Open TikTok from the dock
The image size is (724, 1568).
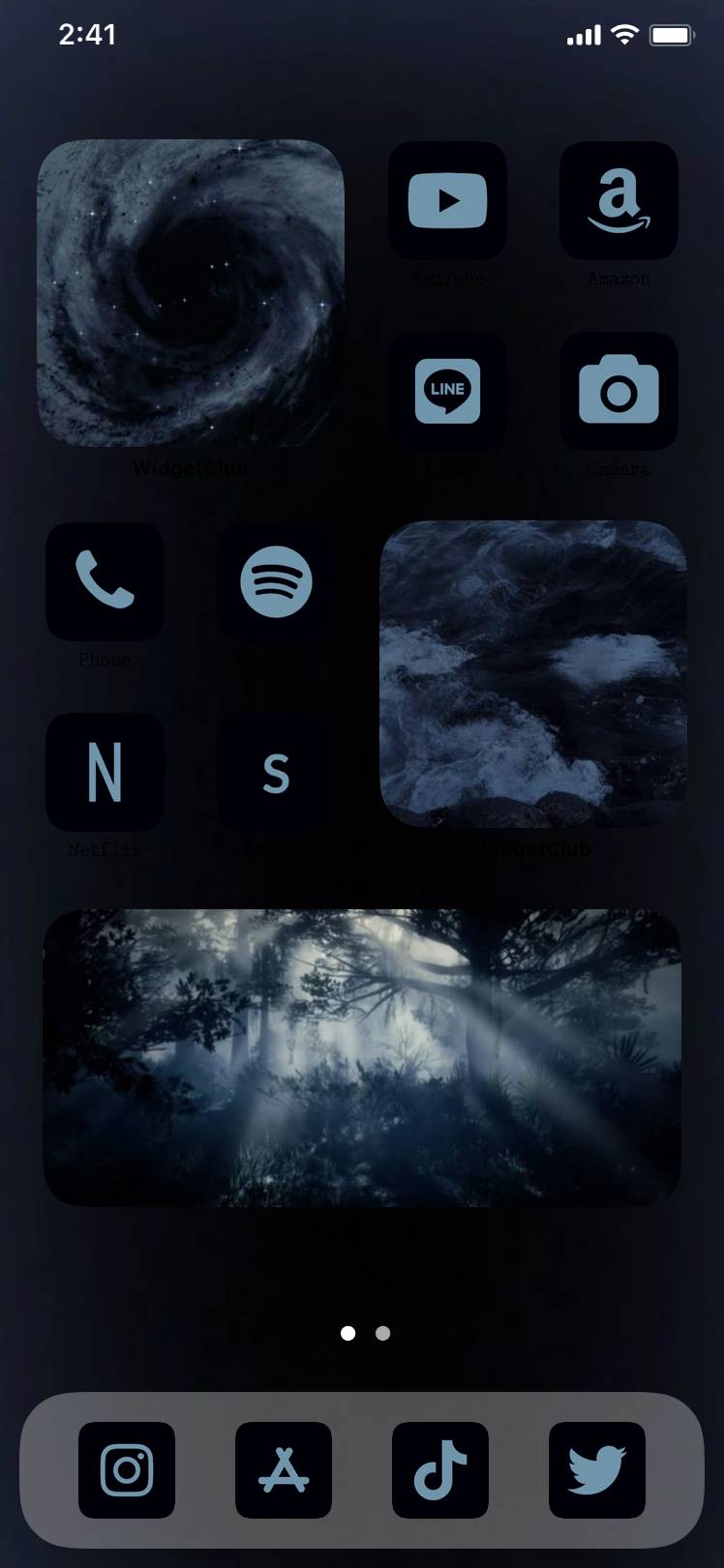440,1470
